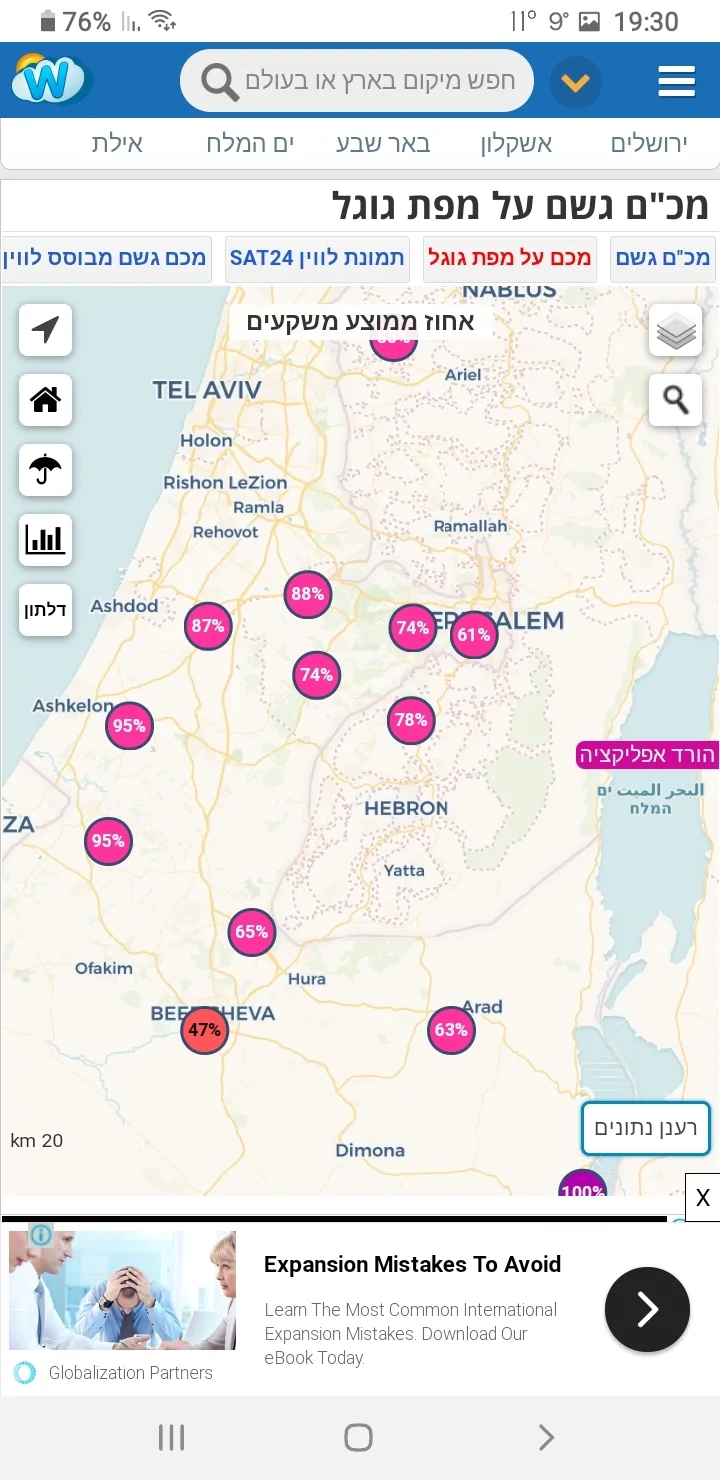Screen dimensions: 720x1480
Task: Open באר שבע forecast link
Action: pyautogui.click(x=383, y=144)
